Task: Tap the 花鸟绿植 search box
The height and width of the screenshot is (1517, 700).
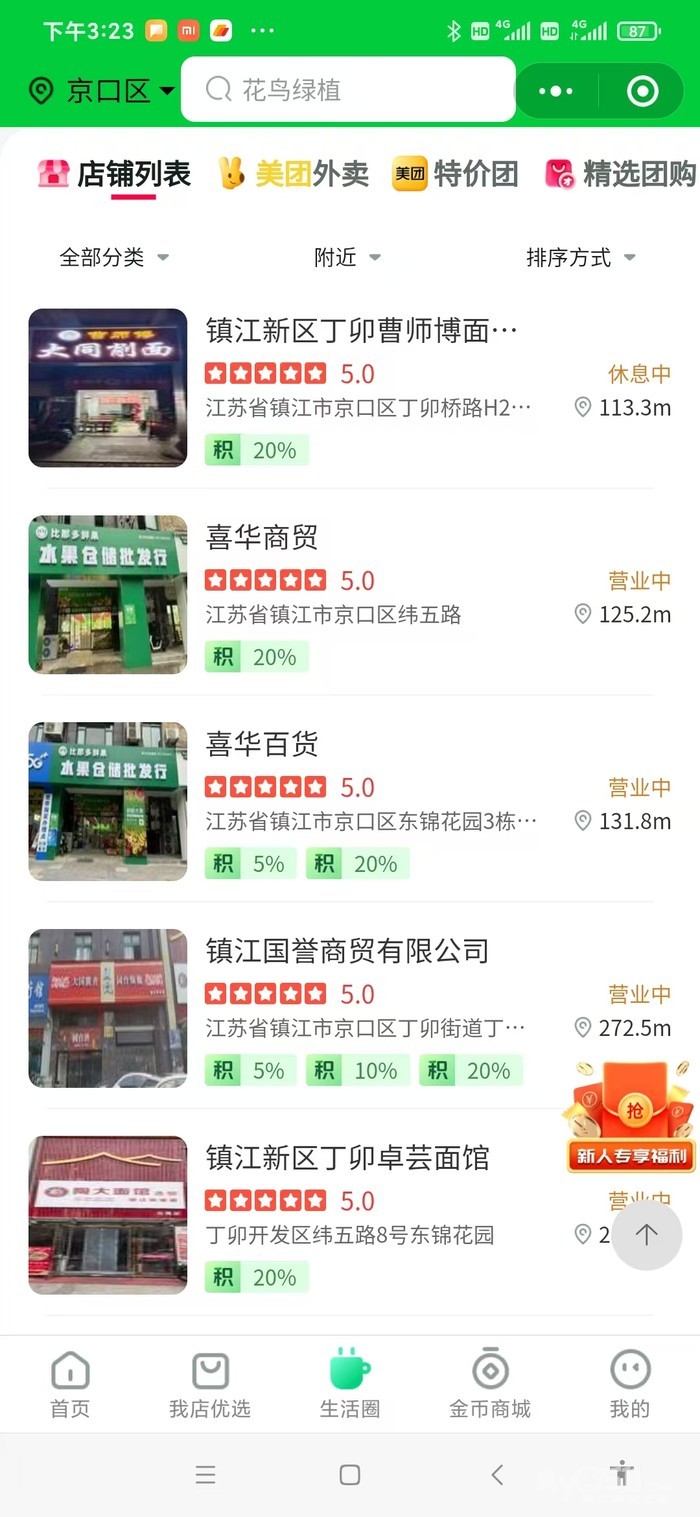Action: pos(348,90)
